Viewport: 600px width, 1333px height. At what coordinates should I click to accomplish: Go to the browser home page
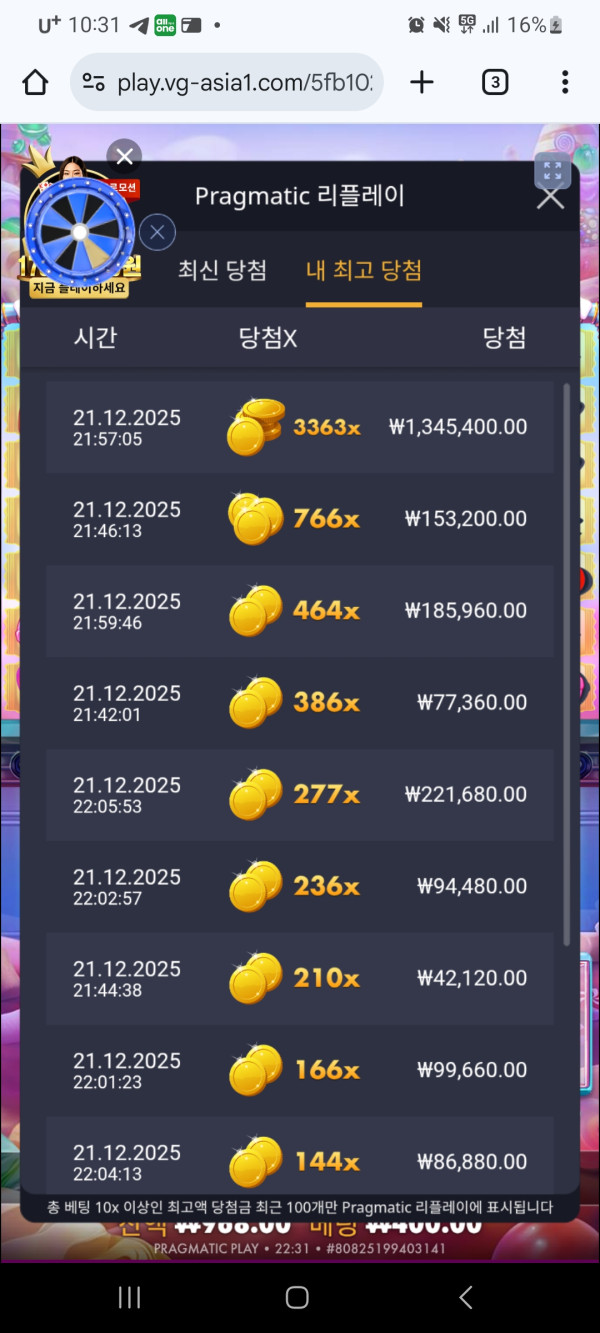coord(35,82)
